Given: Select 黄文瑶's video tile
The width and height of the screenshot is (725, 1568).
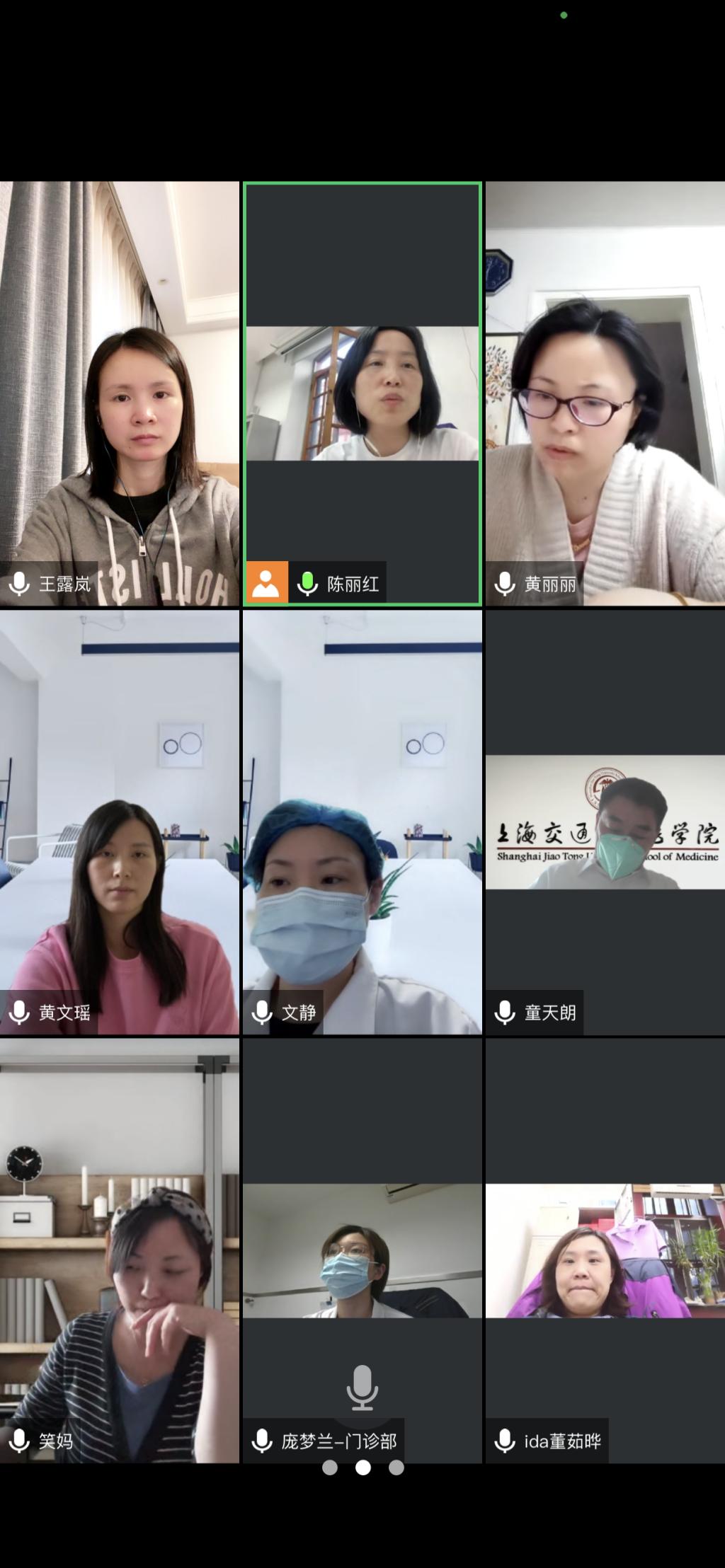Looking at the screenshot, I should click(120, 822).
